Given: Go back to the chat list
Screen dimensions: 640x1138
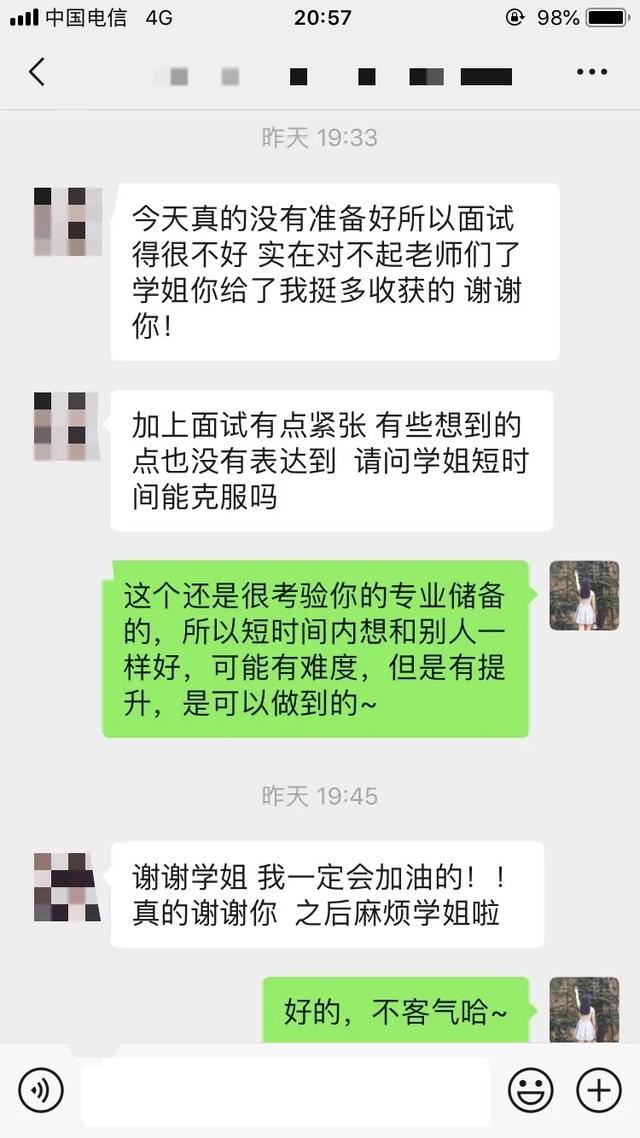Looking at the screenshot, I should 37,72.
